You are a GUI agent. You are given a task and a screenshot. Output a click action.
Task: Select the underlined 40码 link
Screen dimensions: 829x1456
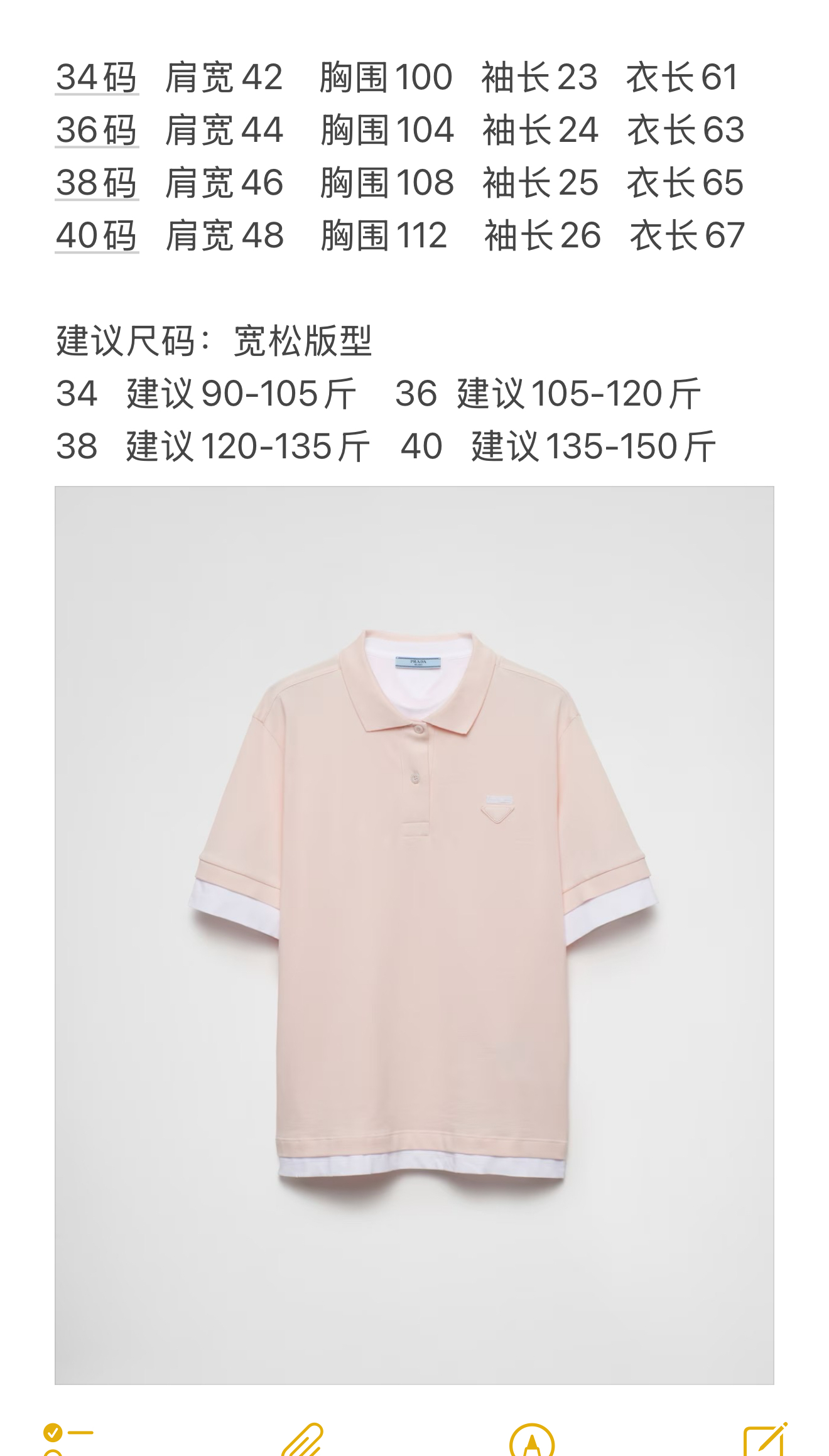coord(97,236)
